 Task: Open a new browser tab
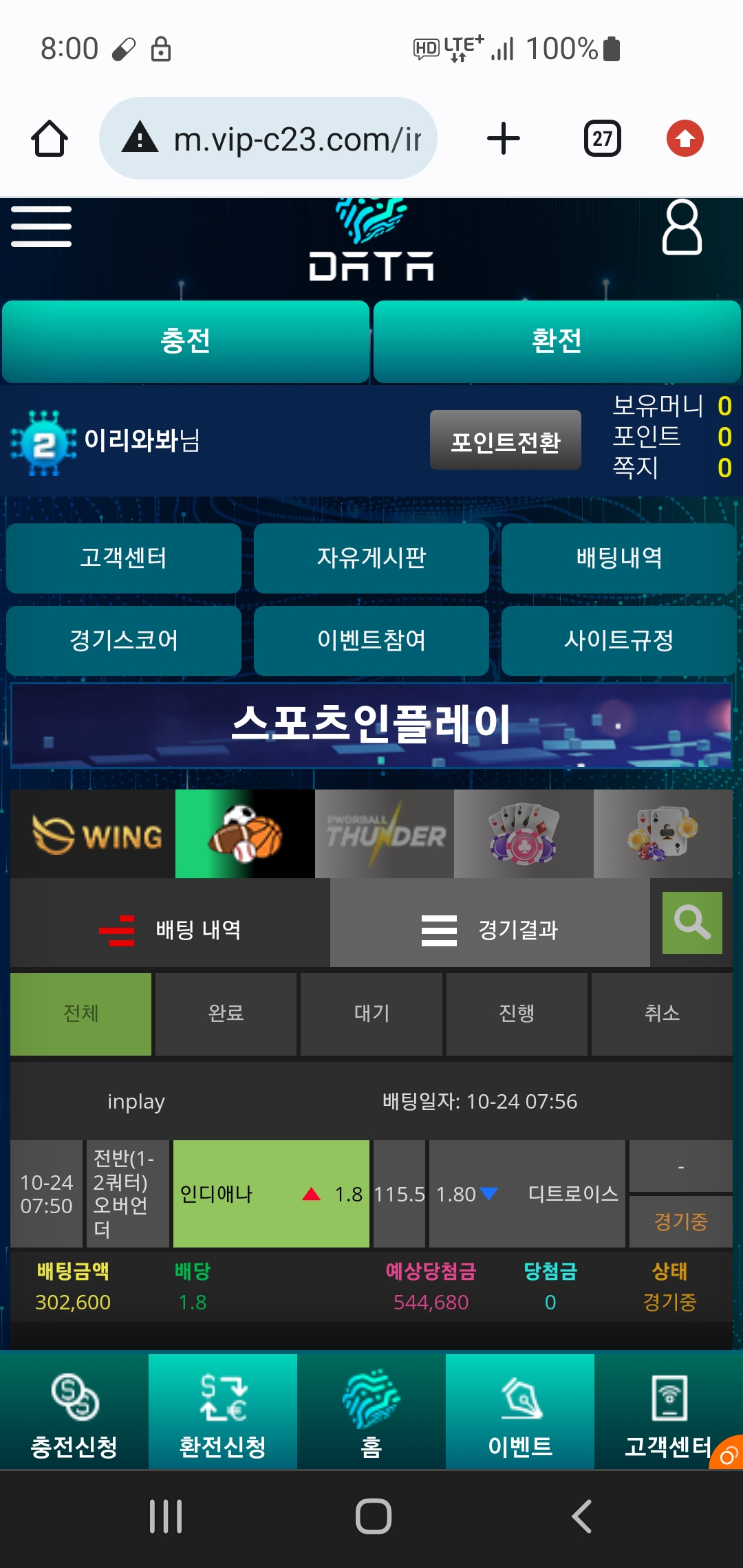point(504,138)
